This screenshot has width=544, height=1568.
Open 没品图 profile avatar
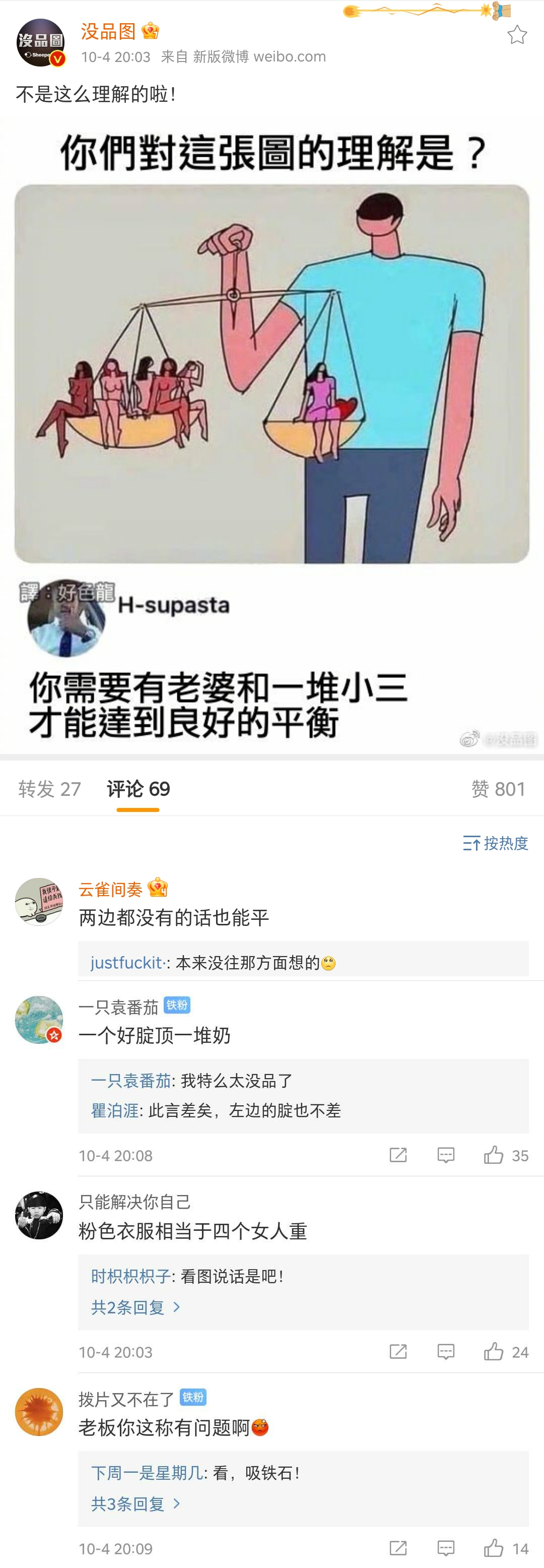click(40, 43)
